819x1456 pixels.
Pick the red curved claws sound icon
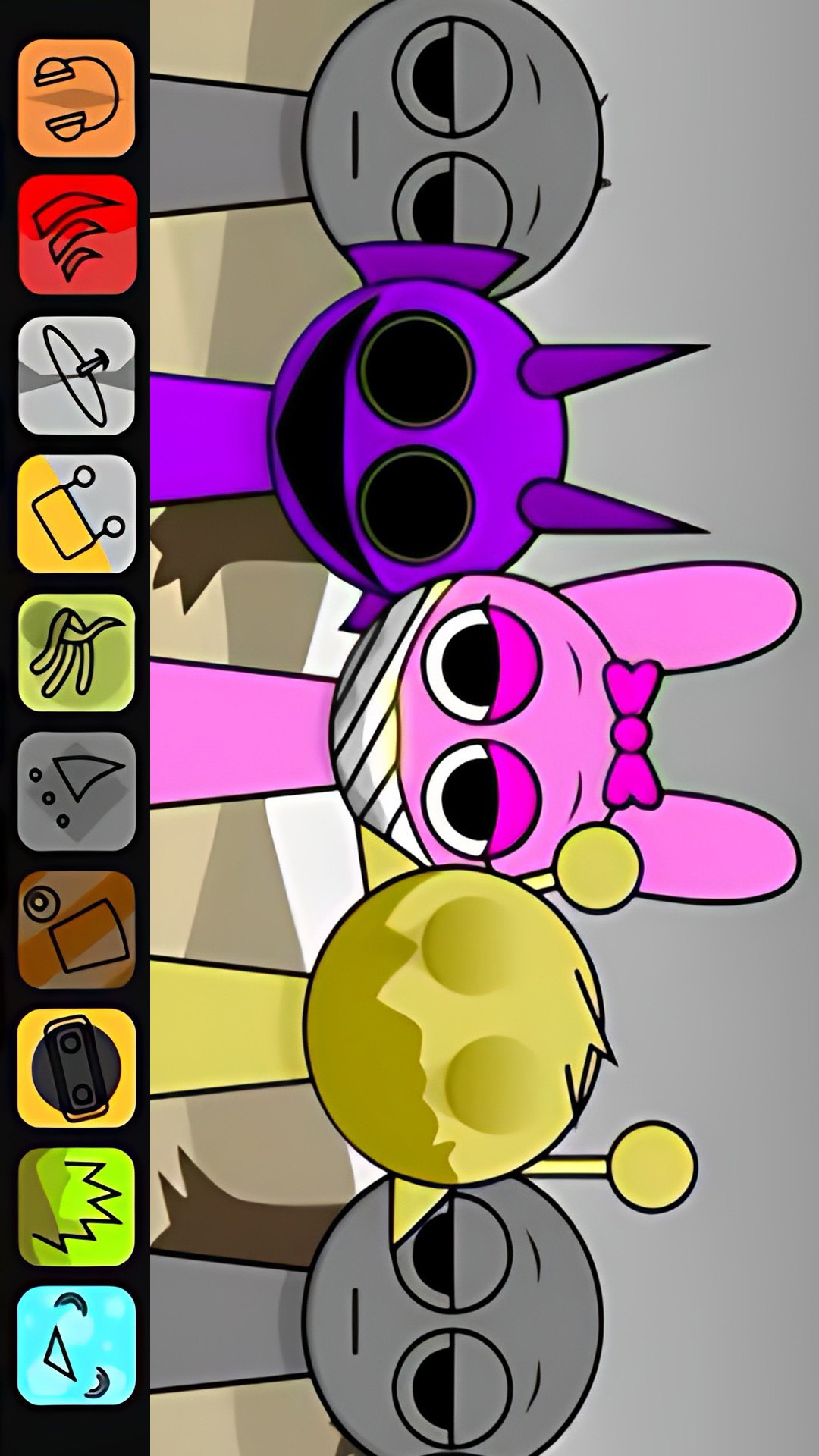[77, 235]
